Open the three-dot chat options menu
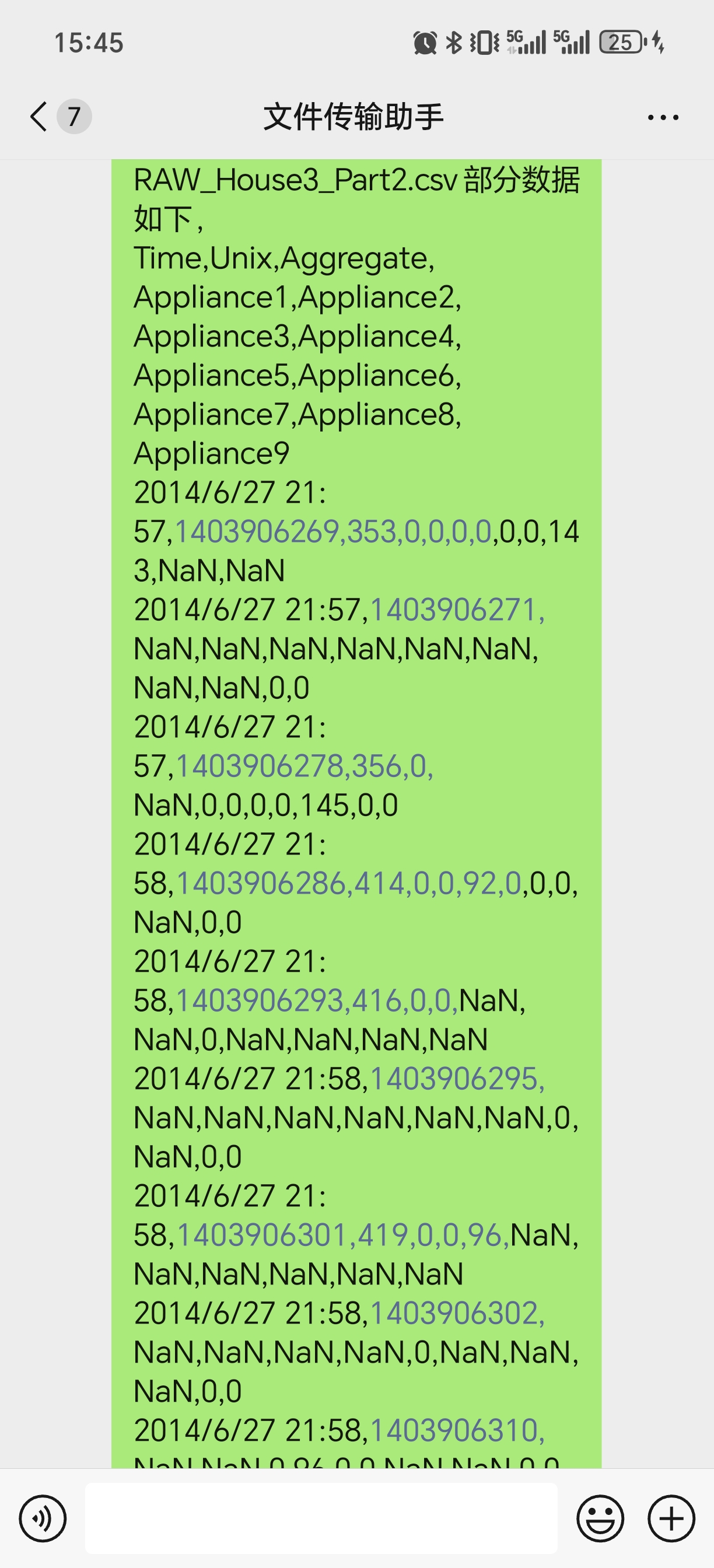This screenshot has height=1568, width=714. tap(662, 117)
